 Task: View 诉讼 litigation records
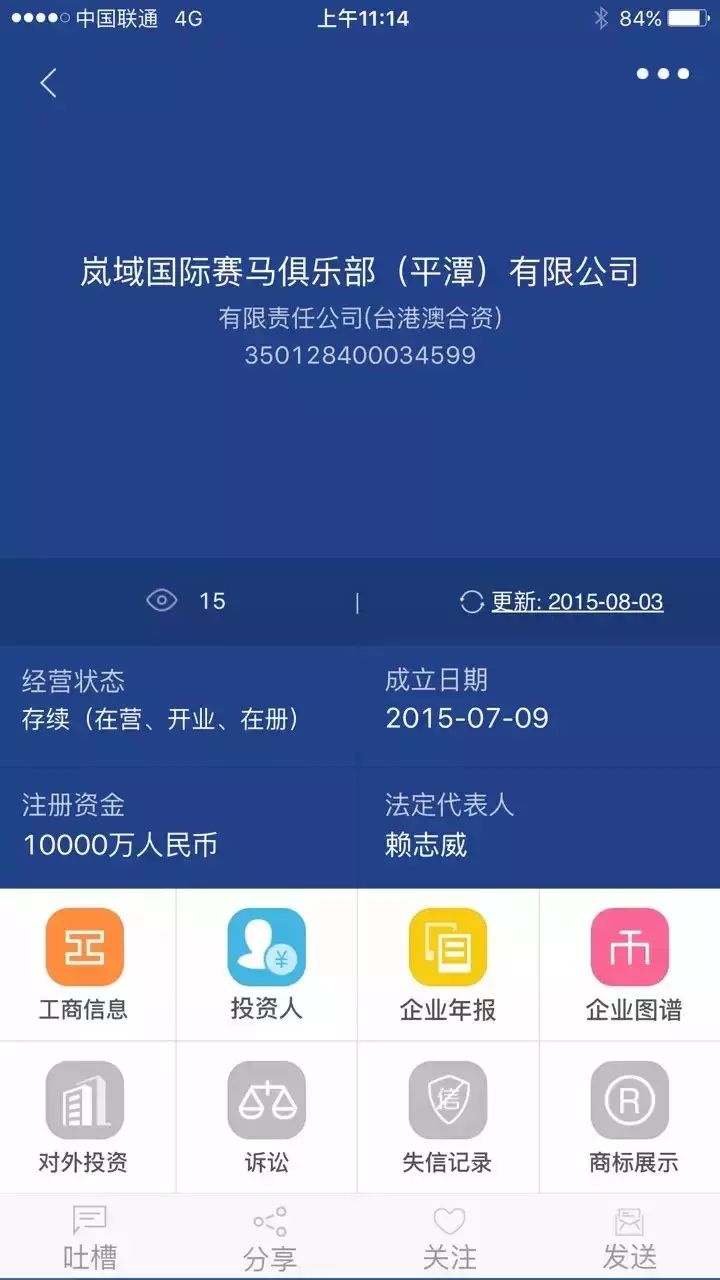pos(266,1117)
